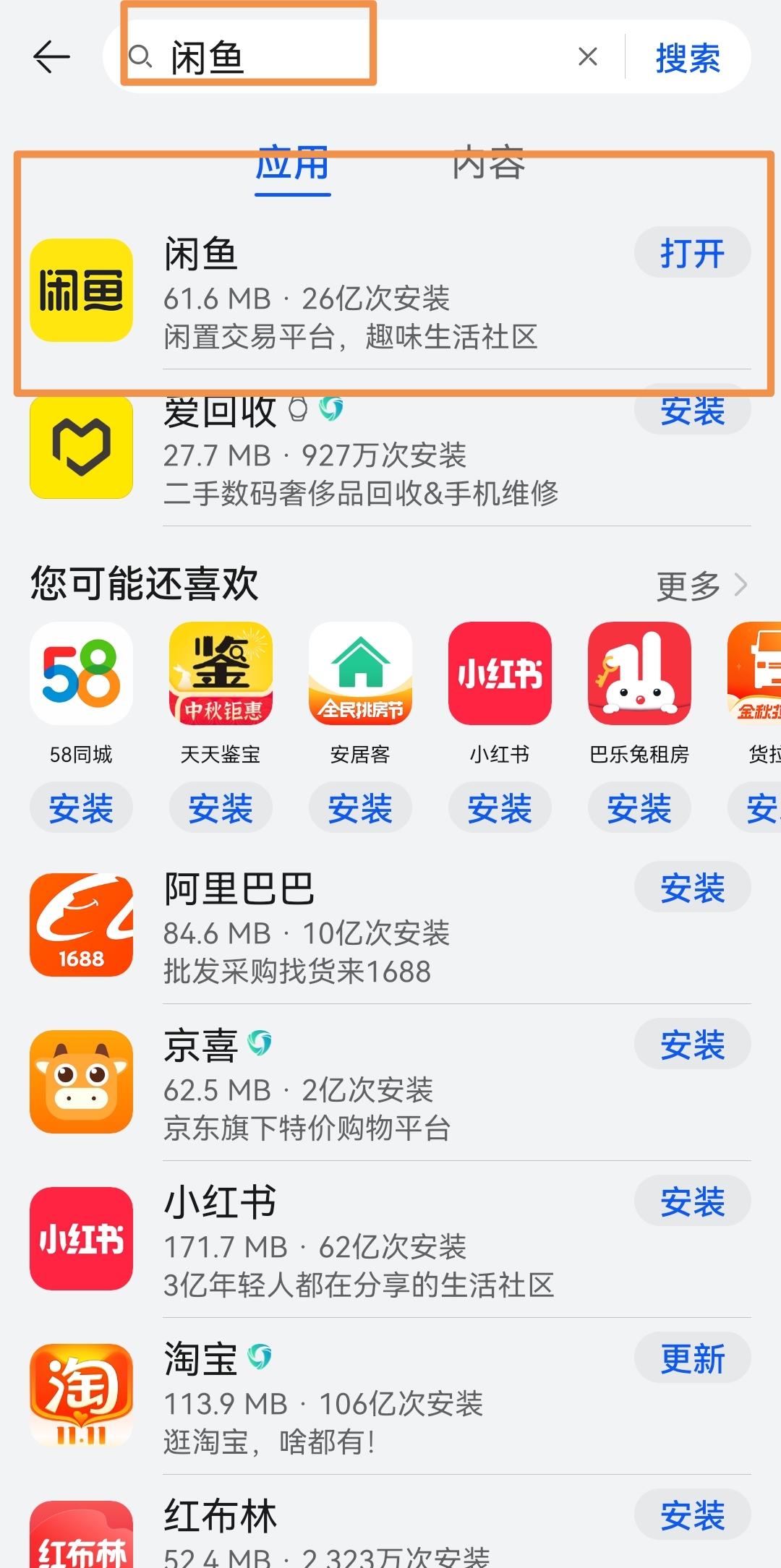Select the 红布林 app icon
The image size is (781, 1568).
(x=81, y=1540)
